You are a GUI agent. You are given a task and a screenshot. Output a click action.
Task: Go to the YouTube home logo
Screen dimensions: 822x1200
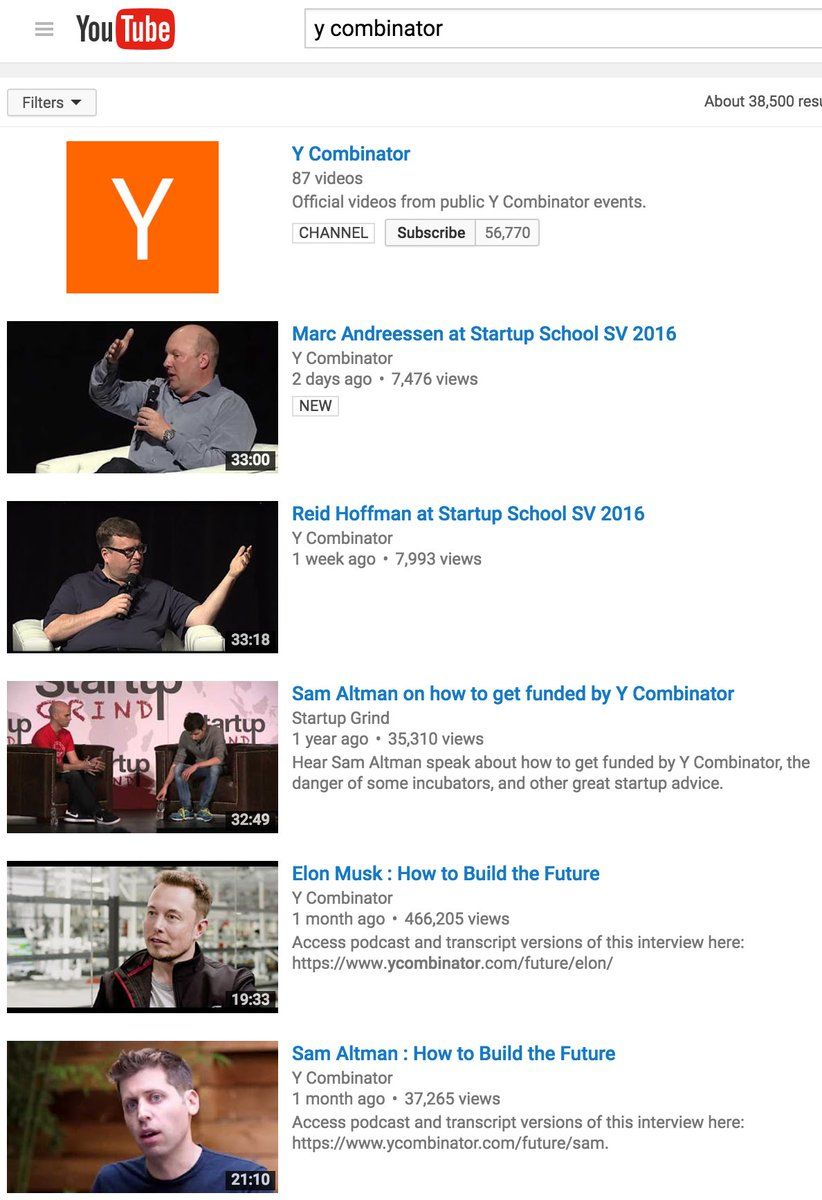125,29
